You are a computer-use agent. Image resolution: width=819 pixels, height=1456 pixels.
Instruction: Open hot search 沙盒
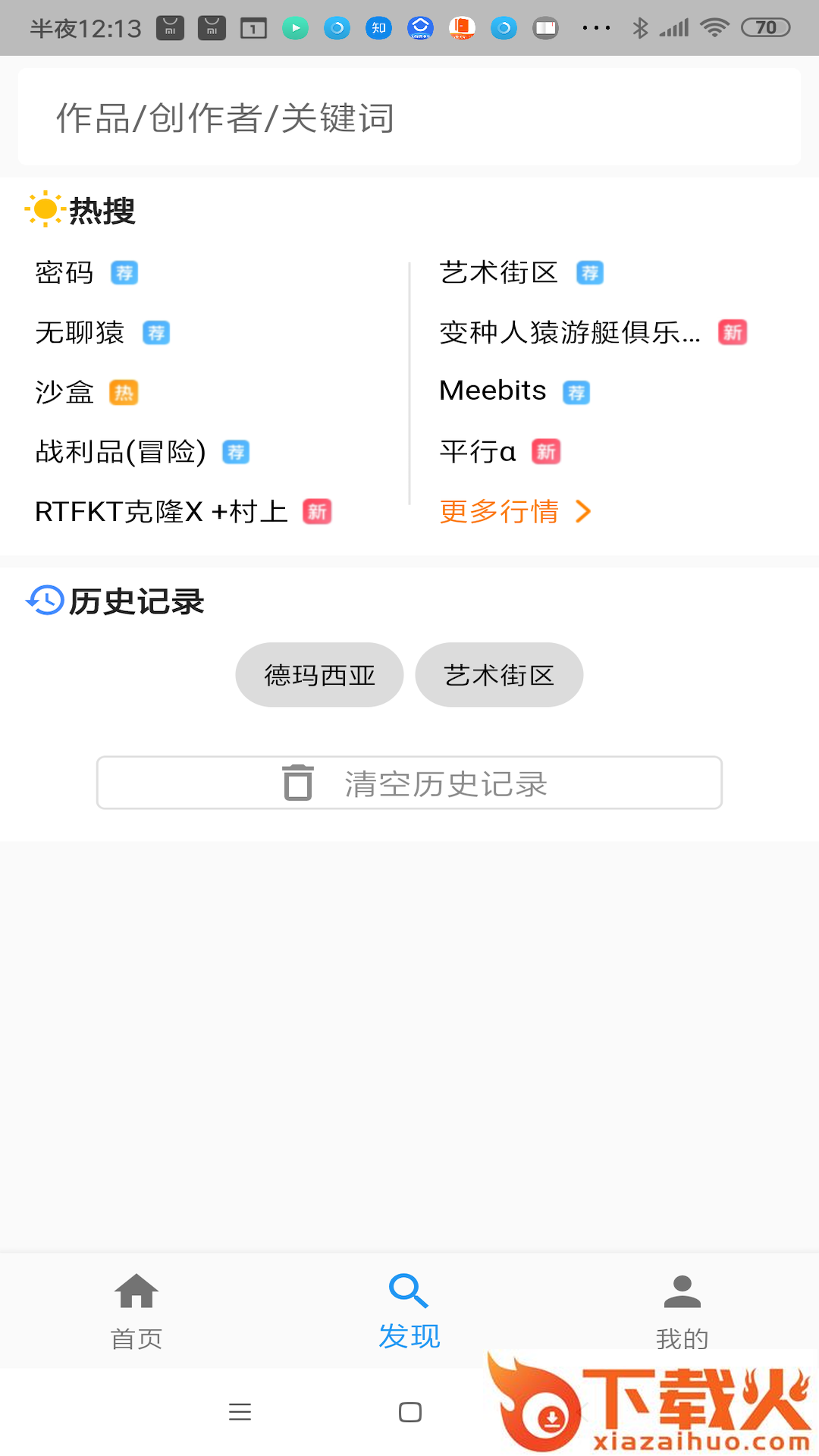pos(65,393)
